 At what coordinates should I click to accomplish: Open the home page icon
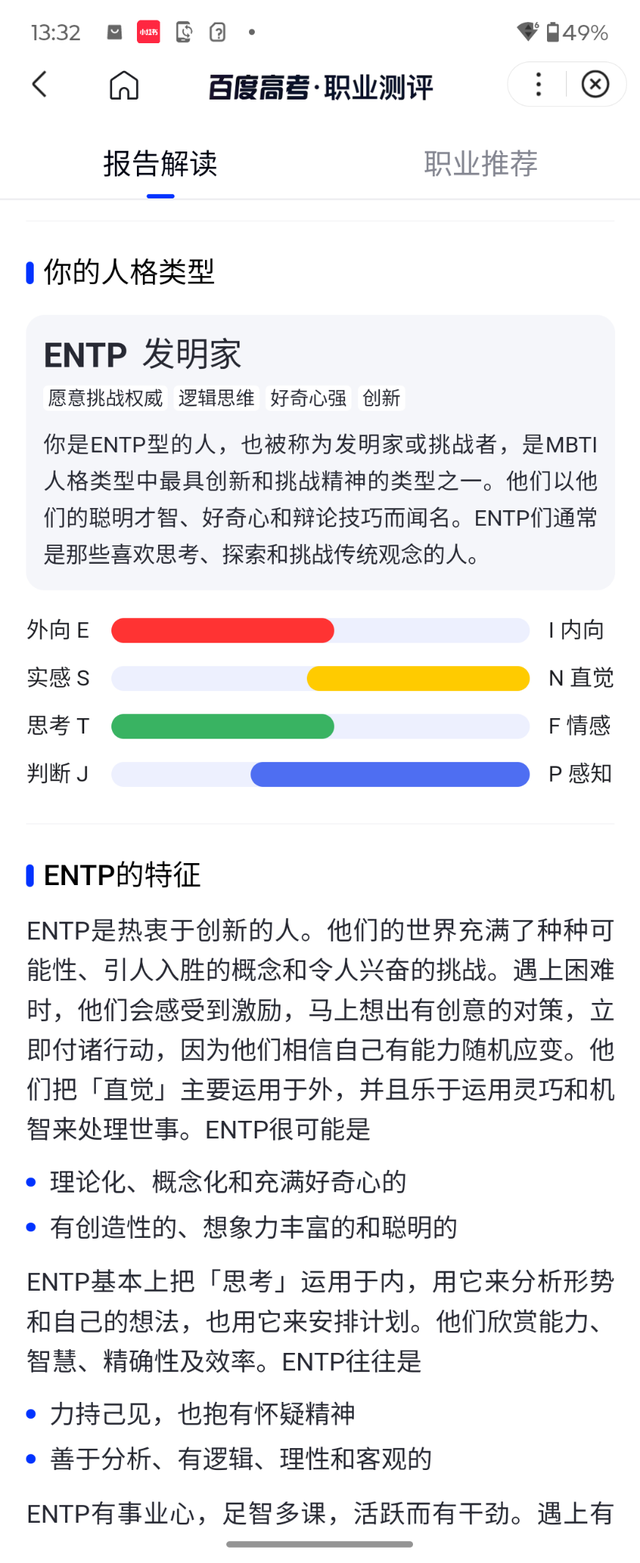[x=124, y=85]
